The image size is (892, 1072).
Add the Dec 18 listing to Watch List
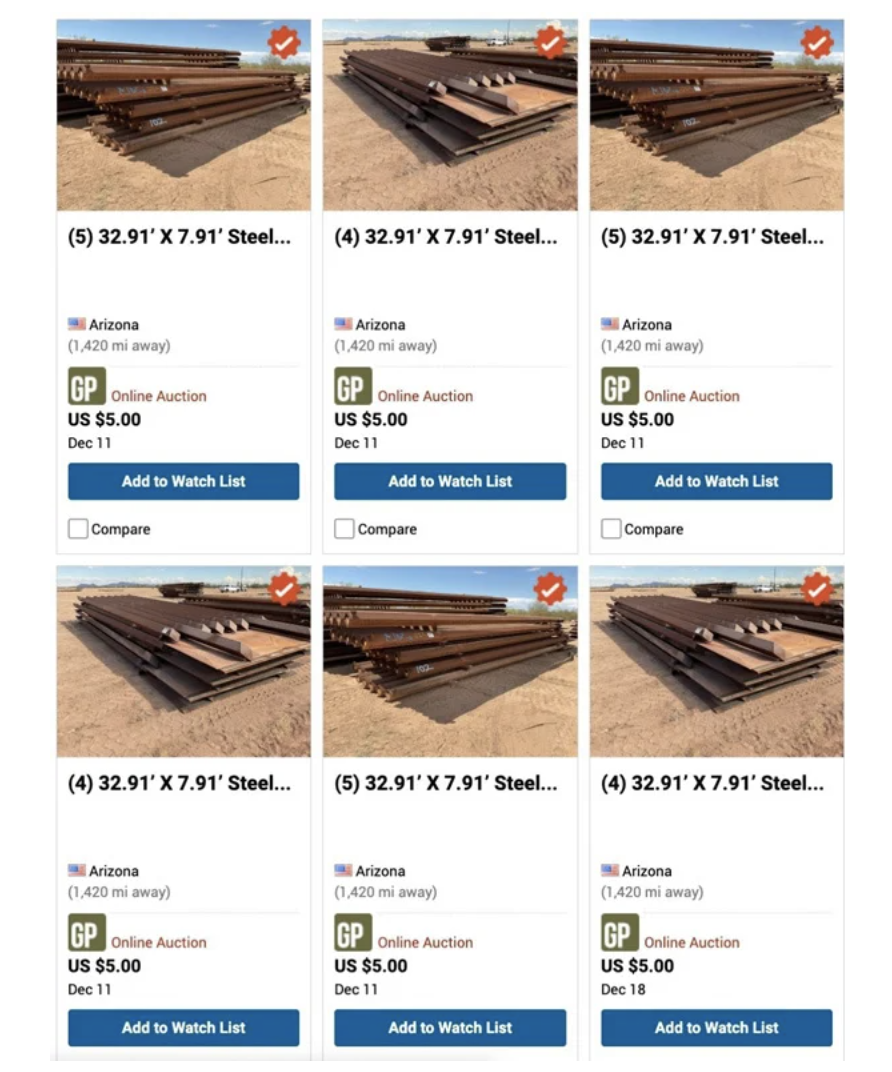click(716, 1027)
